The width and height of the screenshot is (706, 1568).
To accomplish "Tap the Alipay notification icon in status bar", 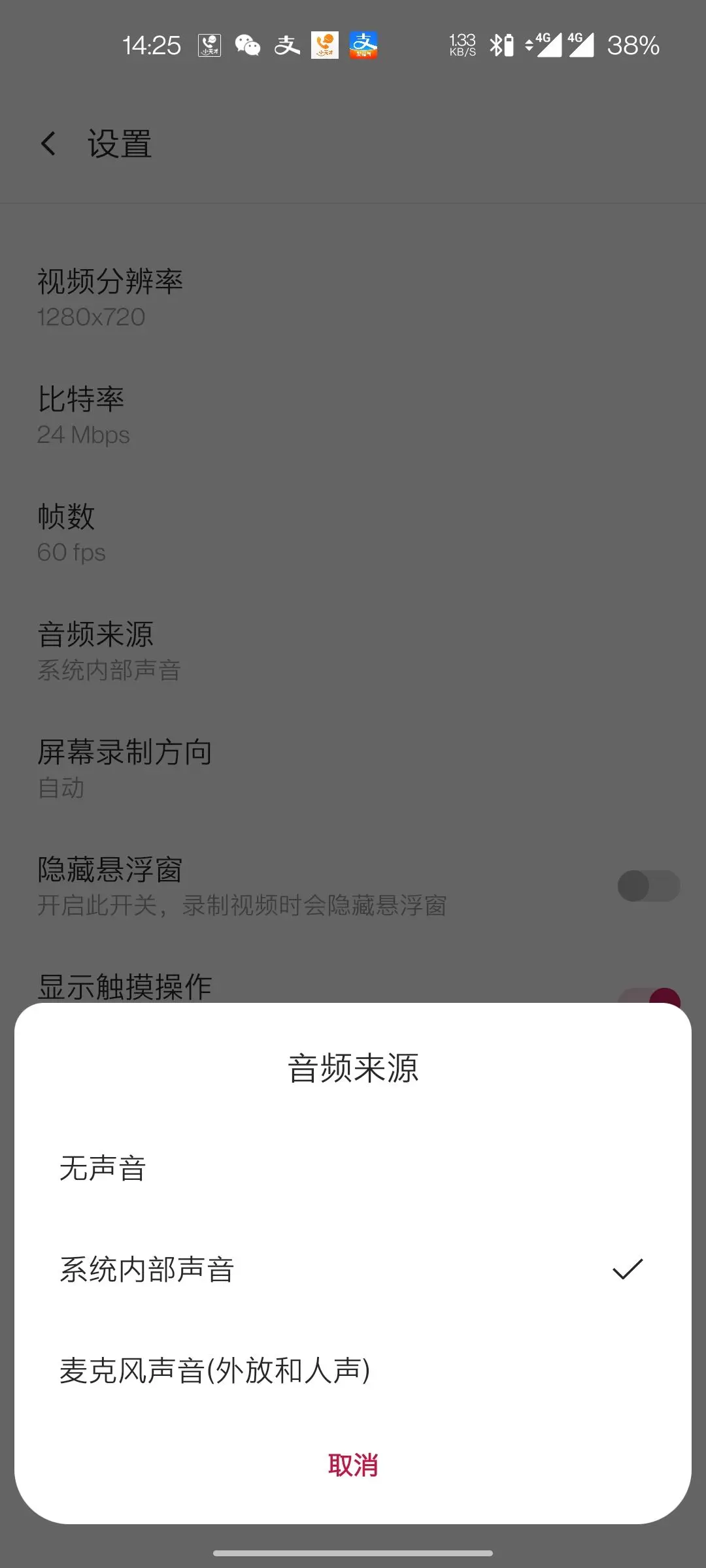I will pos(288,44).
